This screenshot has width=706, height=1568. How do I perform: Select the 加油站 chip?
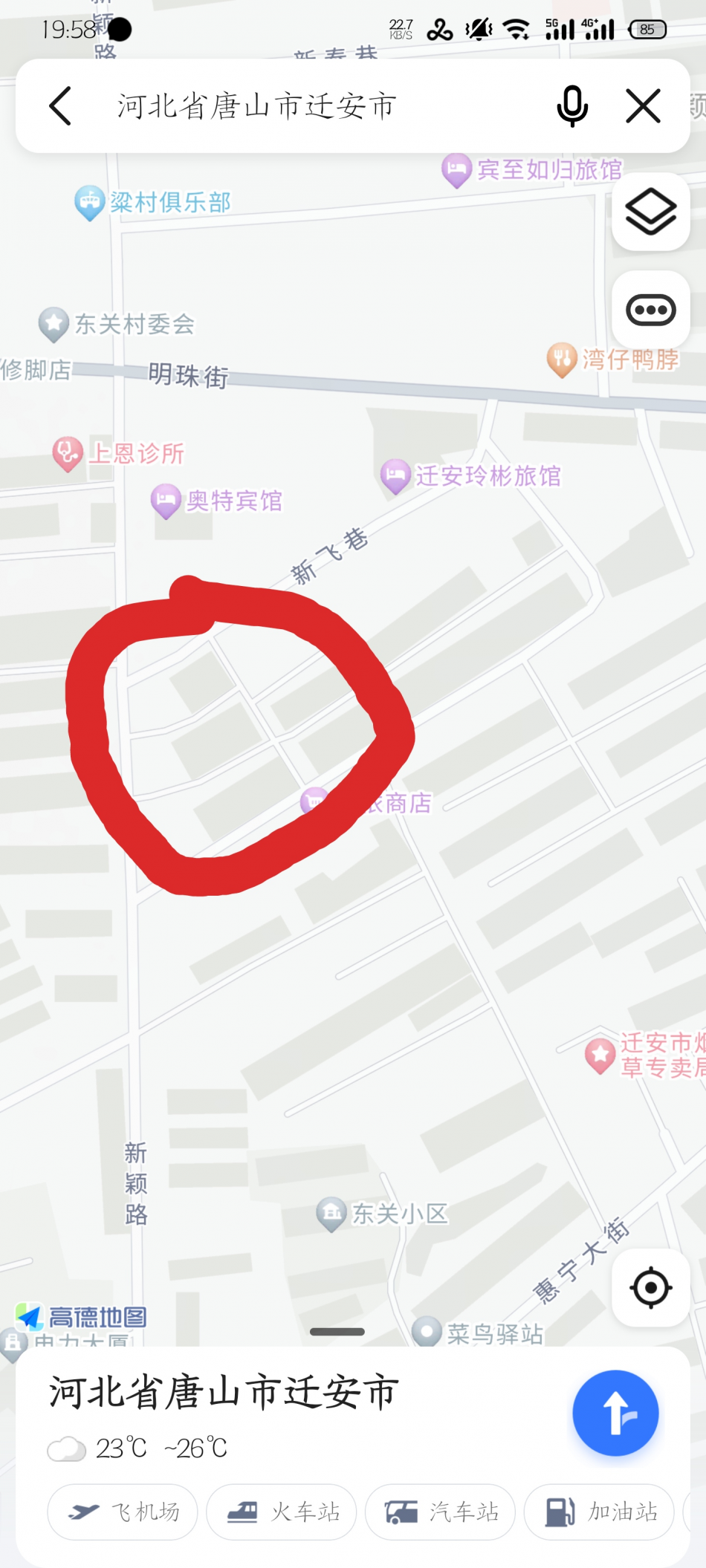(x=600, y=1512)
